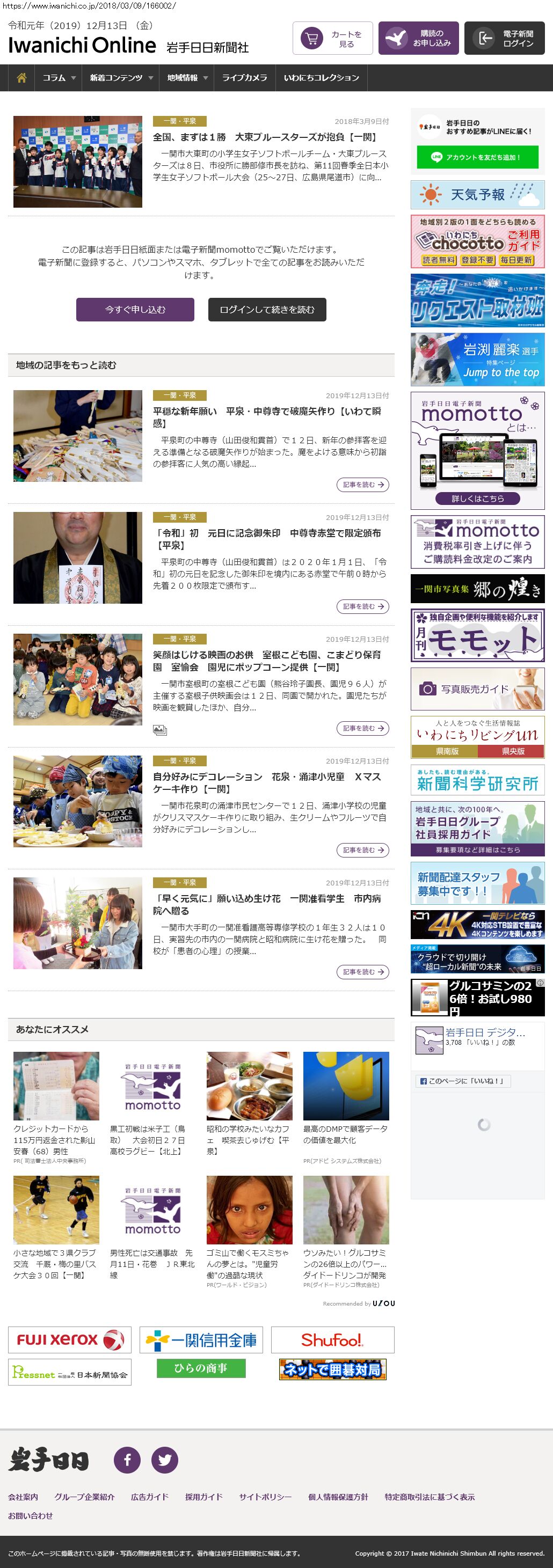Read more on 破魔矢作り article

pos(362,485)
